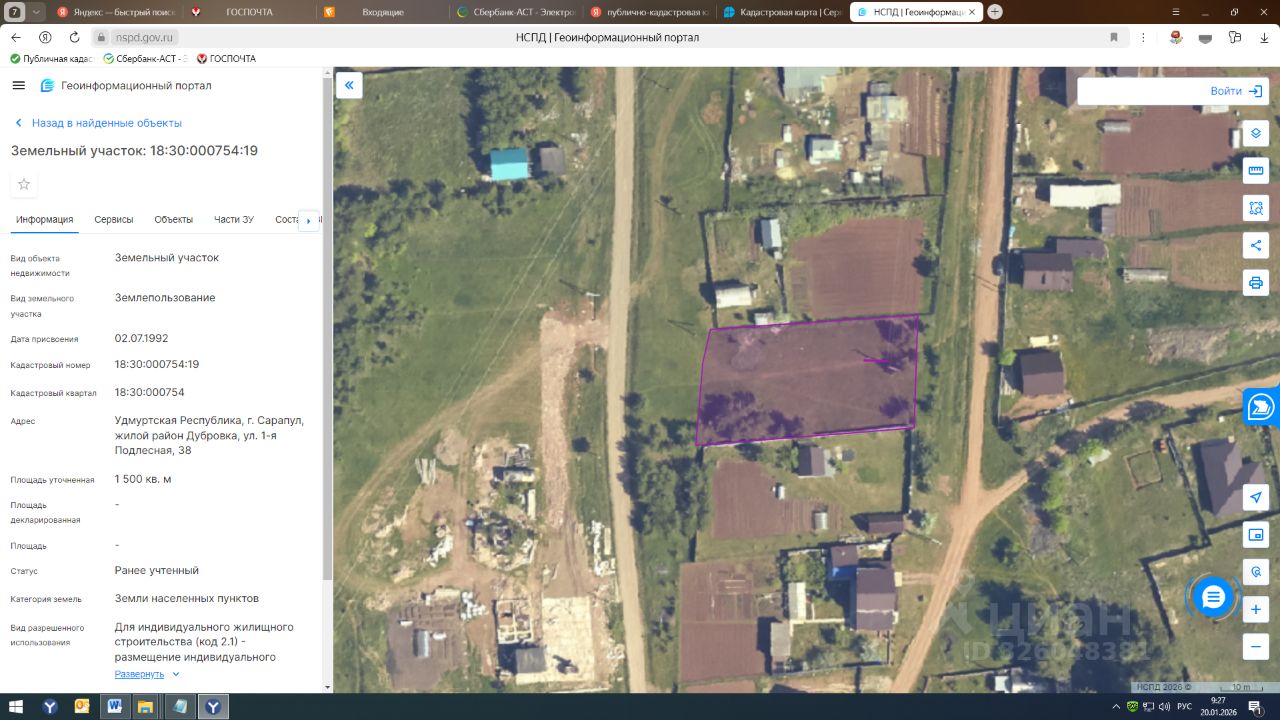Center the map on my location
The width and height of the screenshot is (1280, 720).
pos(1256,497)
